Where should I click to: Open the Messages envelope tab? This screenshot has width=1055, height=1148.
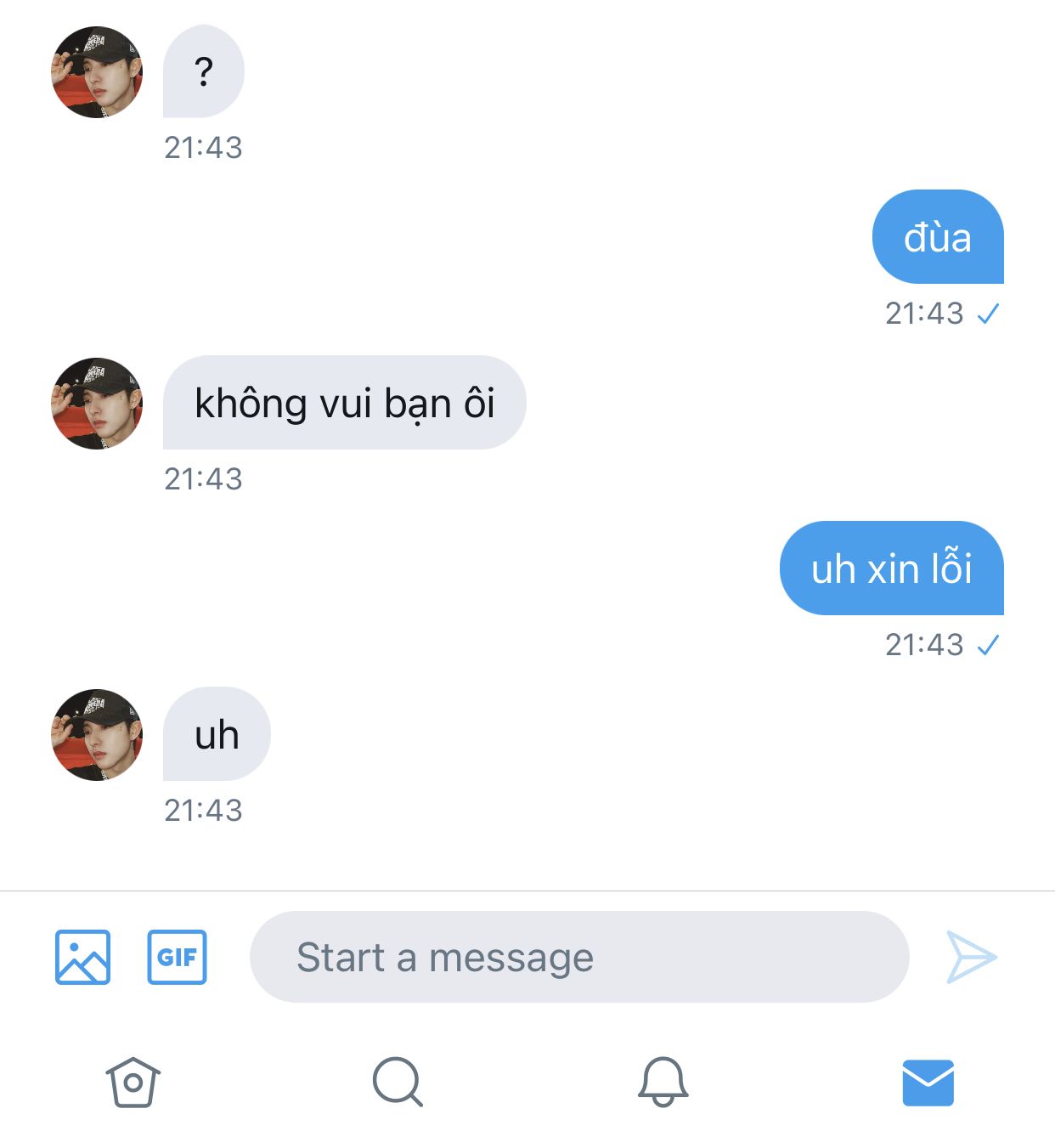pyautogui.click(x=928, y=1083)
